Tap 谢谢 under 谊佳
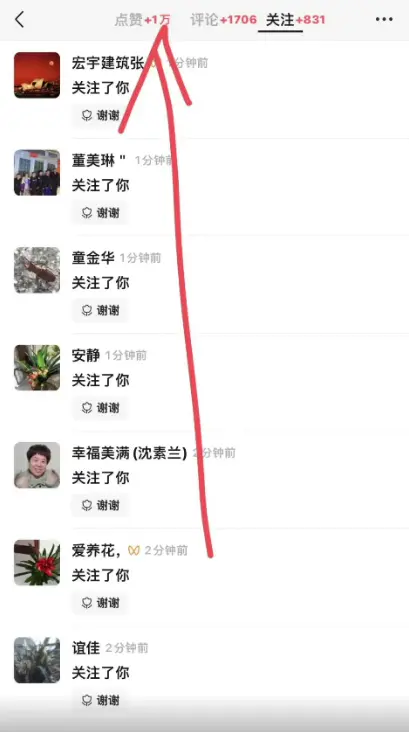 coord(100,700)
